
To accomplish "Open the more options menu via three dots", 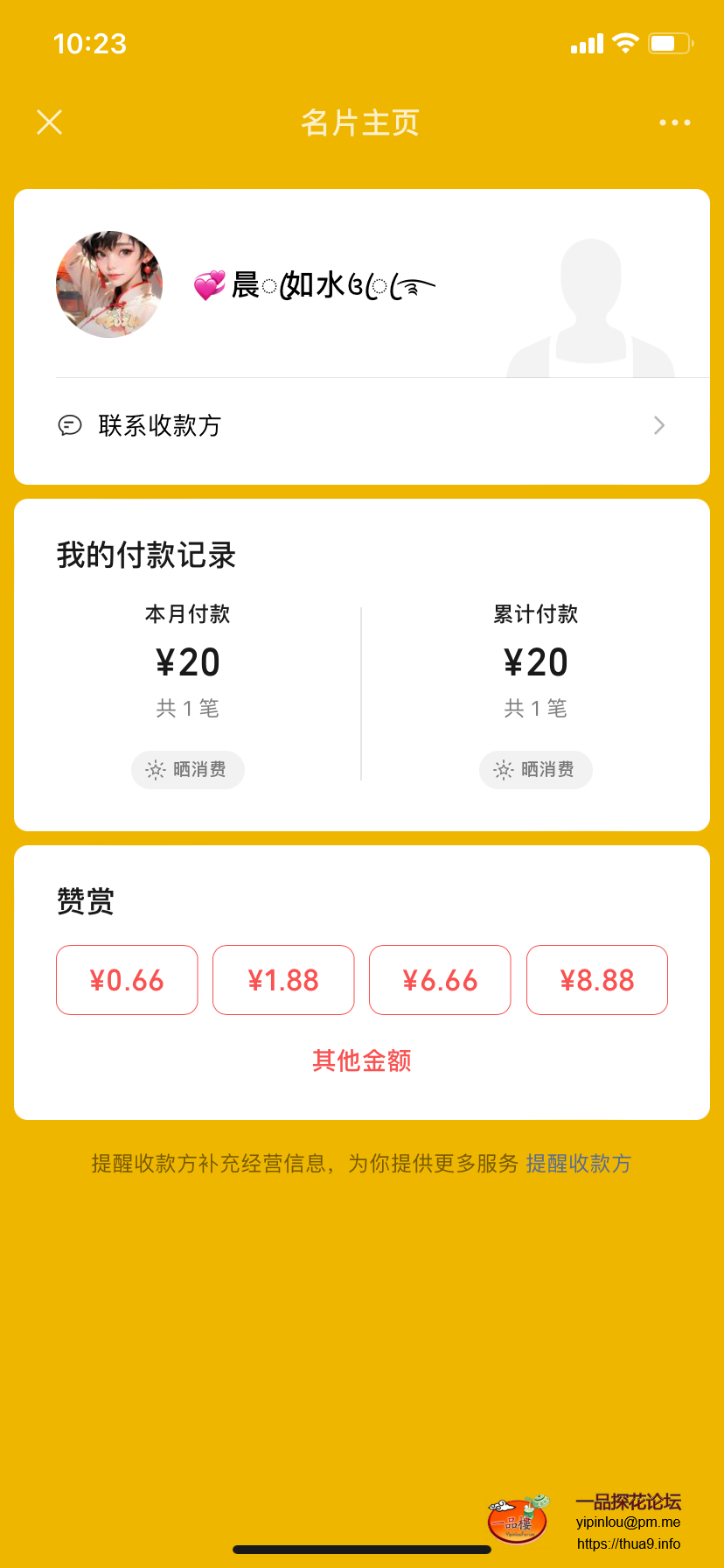I will coord(673,122).
